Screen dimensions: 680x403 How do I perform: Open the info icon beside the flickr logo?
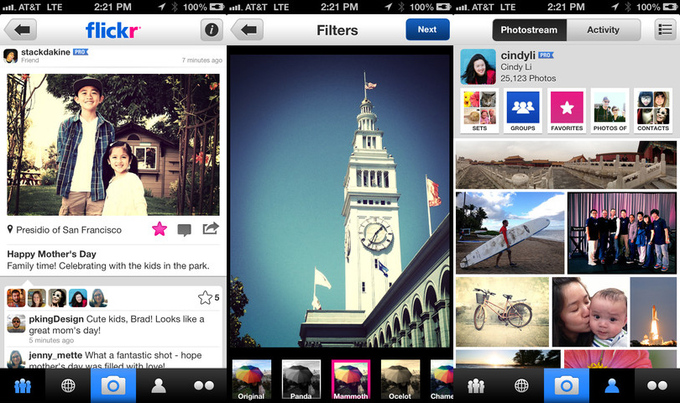pyautogui.click(x=209, y=29)
